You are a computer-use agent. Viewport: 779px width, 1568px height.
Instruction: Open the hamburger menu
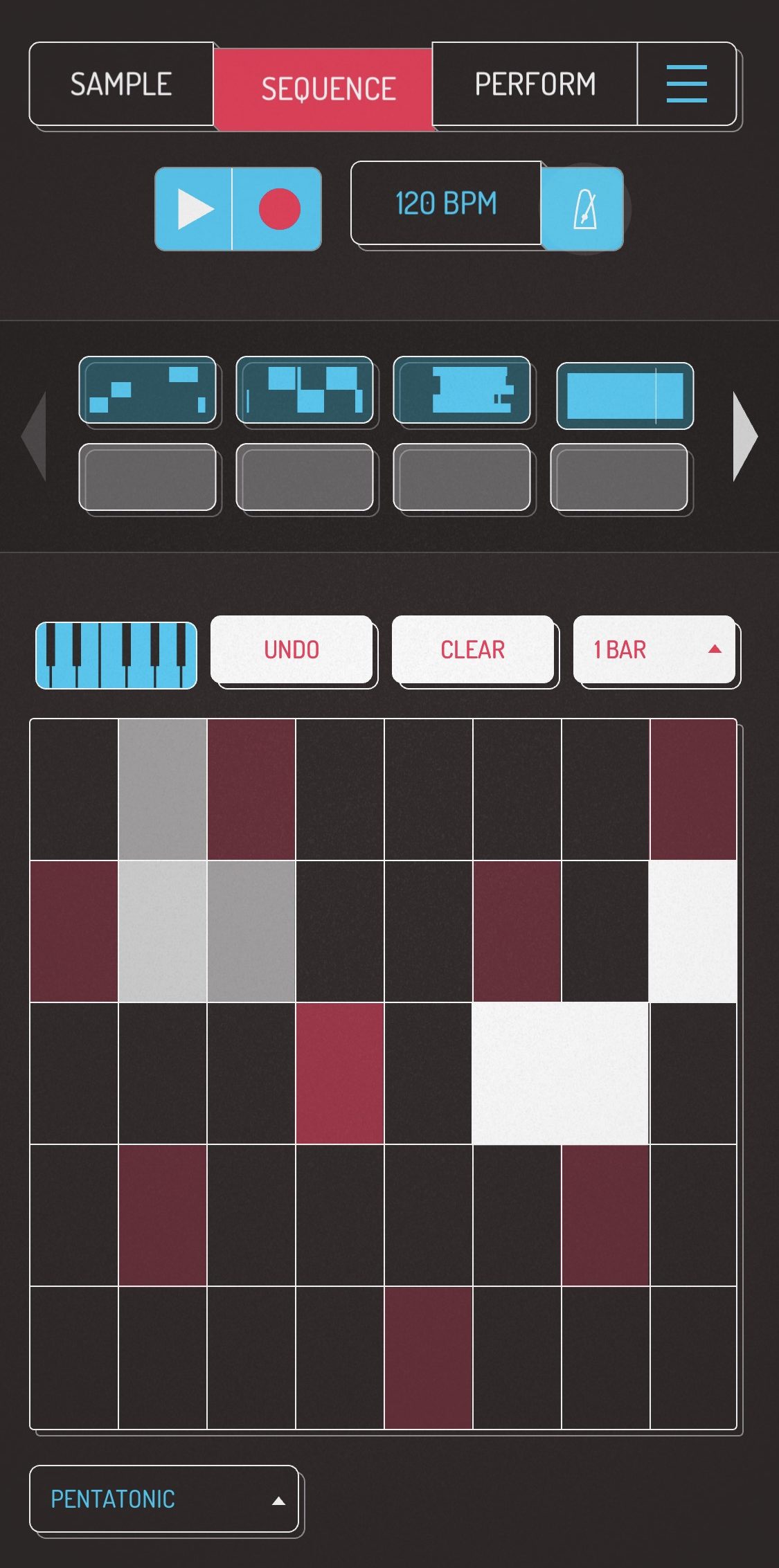coord(686,84)
